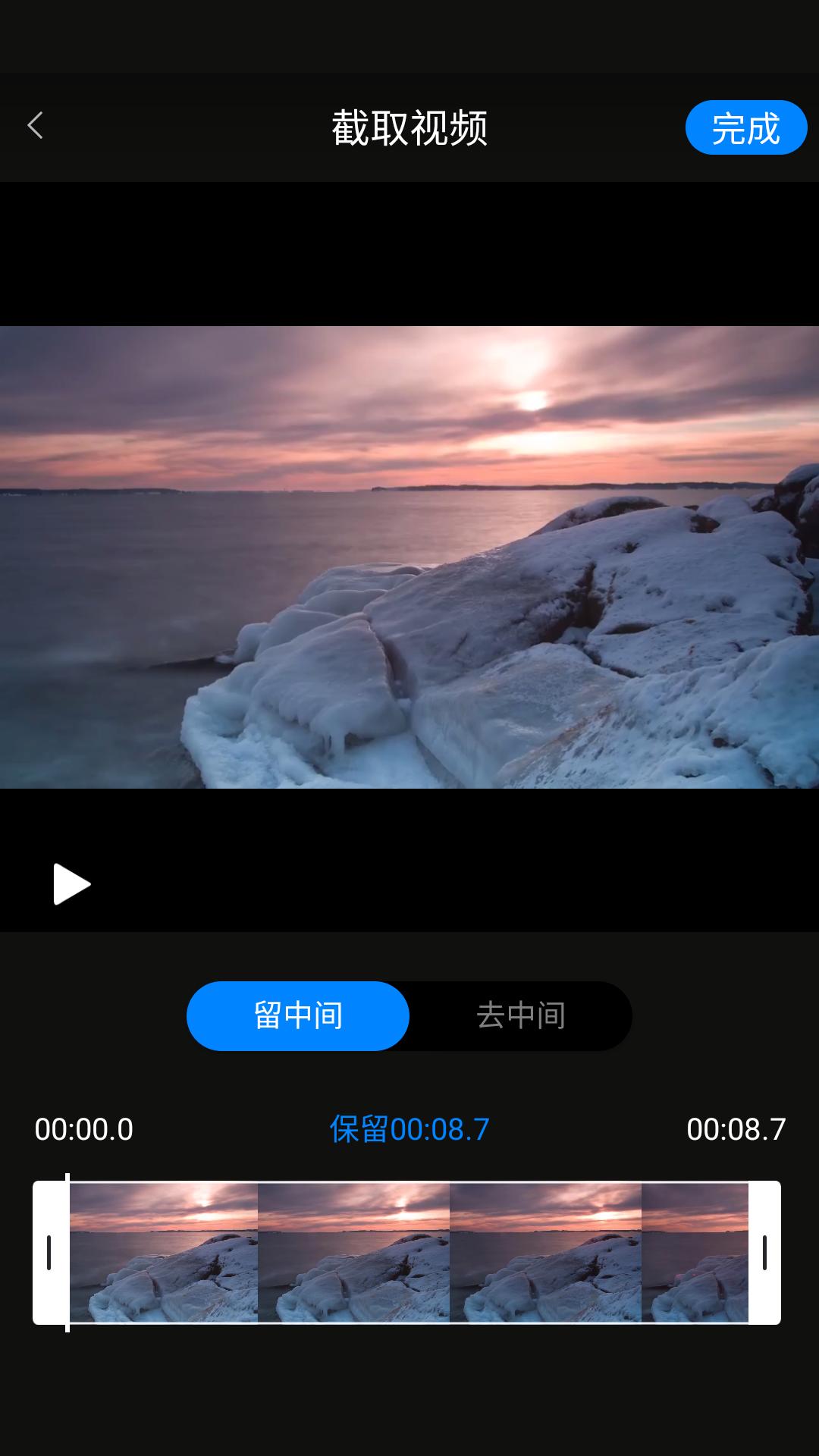Open the 去中间 option in the mode selector
This screenshot has width=819, height=1456.
(x=520, y=1015)
